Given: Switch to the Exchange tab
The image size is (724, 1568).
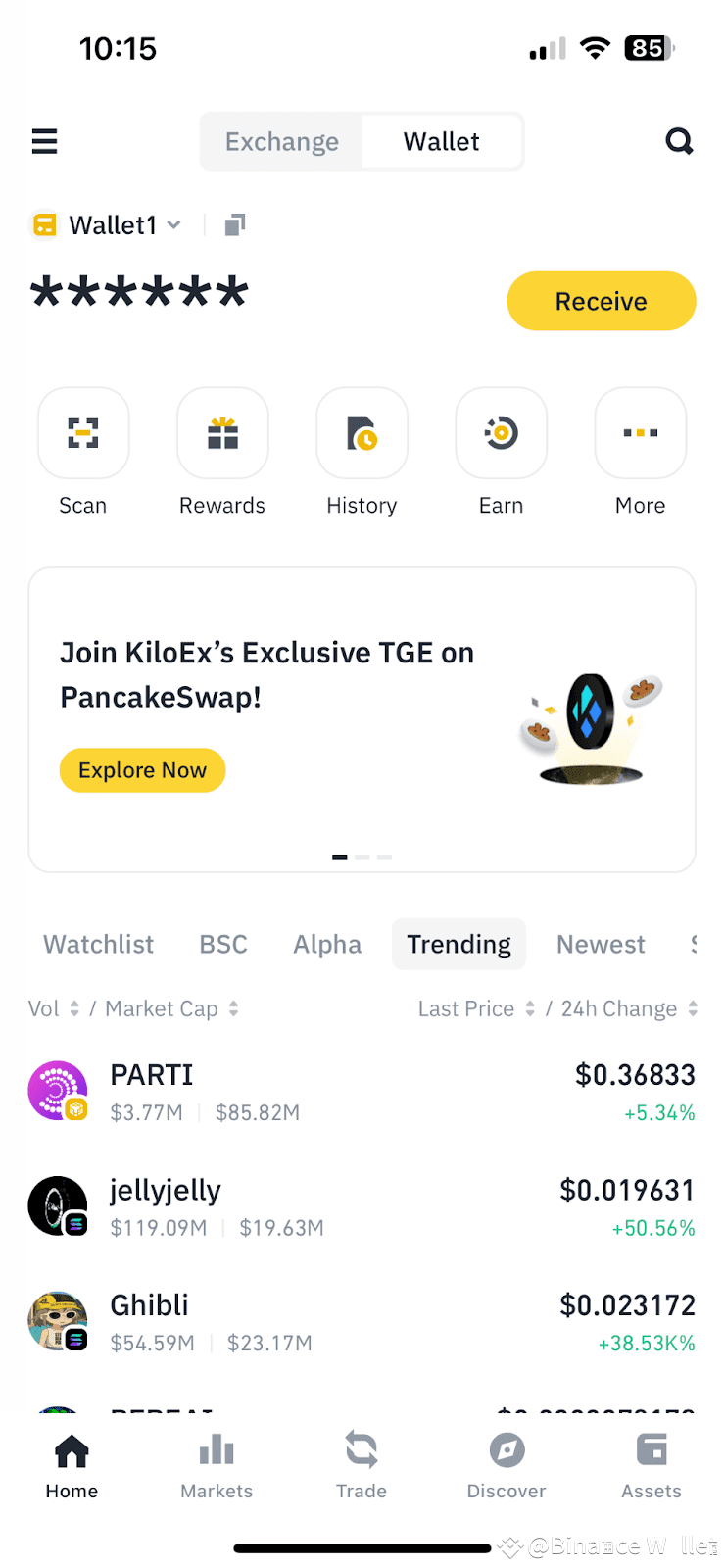Looking at the screenshot, I should (x=281, y=141).
